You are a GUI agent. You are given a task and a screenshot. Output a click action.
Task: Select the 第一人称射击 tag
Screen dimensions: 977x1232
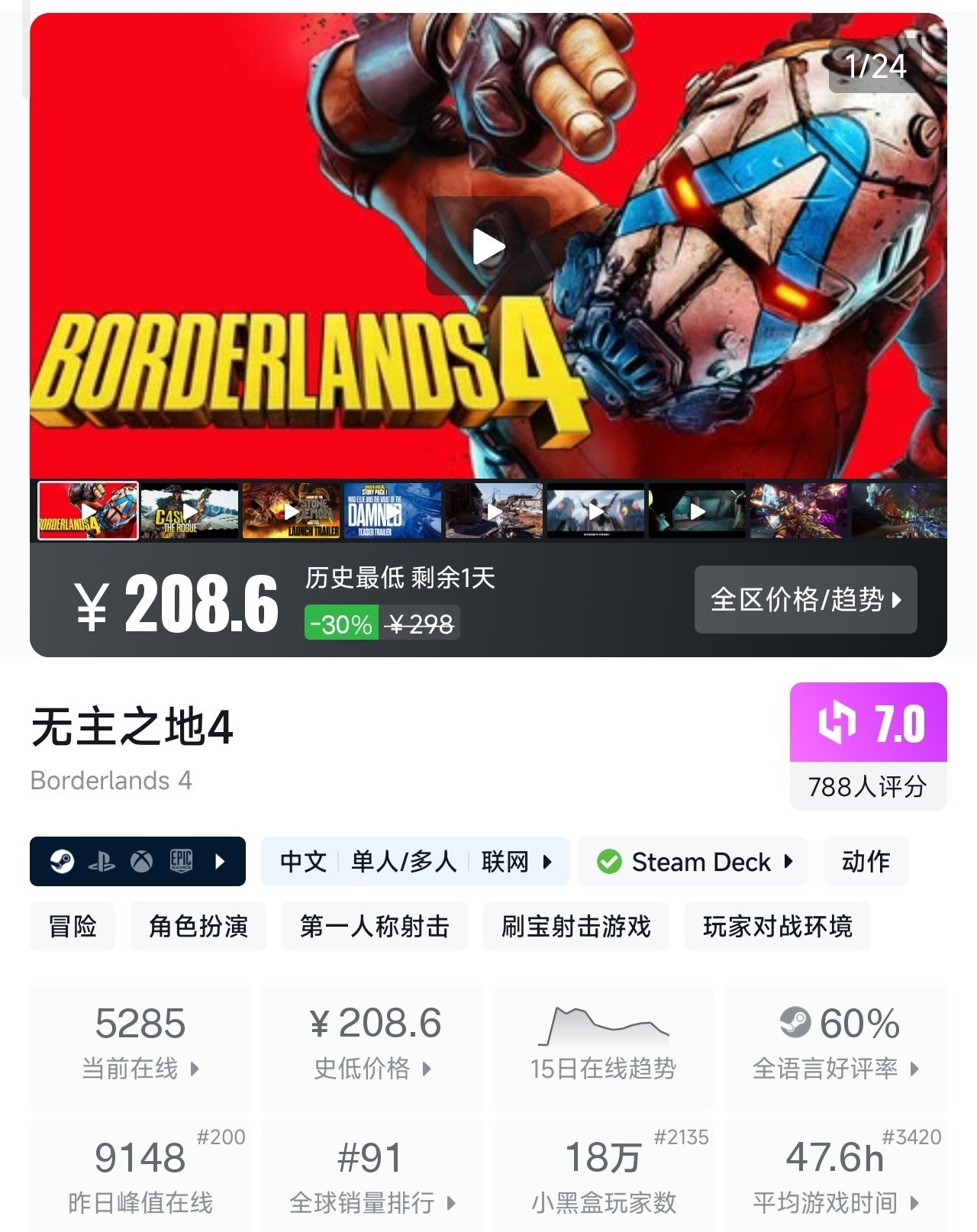coord(374,926)
